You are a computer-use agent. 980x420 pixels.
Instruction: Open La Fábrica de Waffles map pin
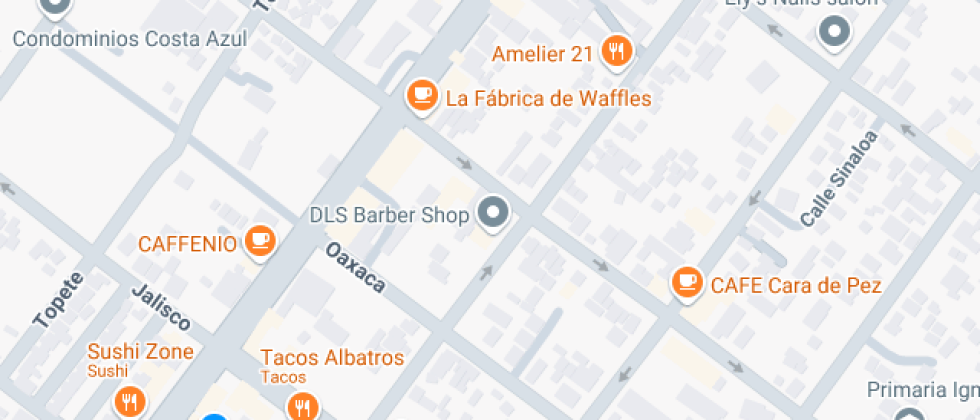pos(422,96)
